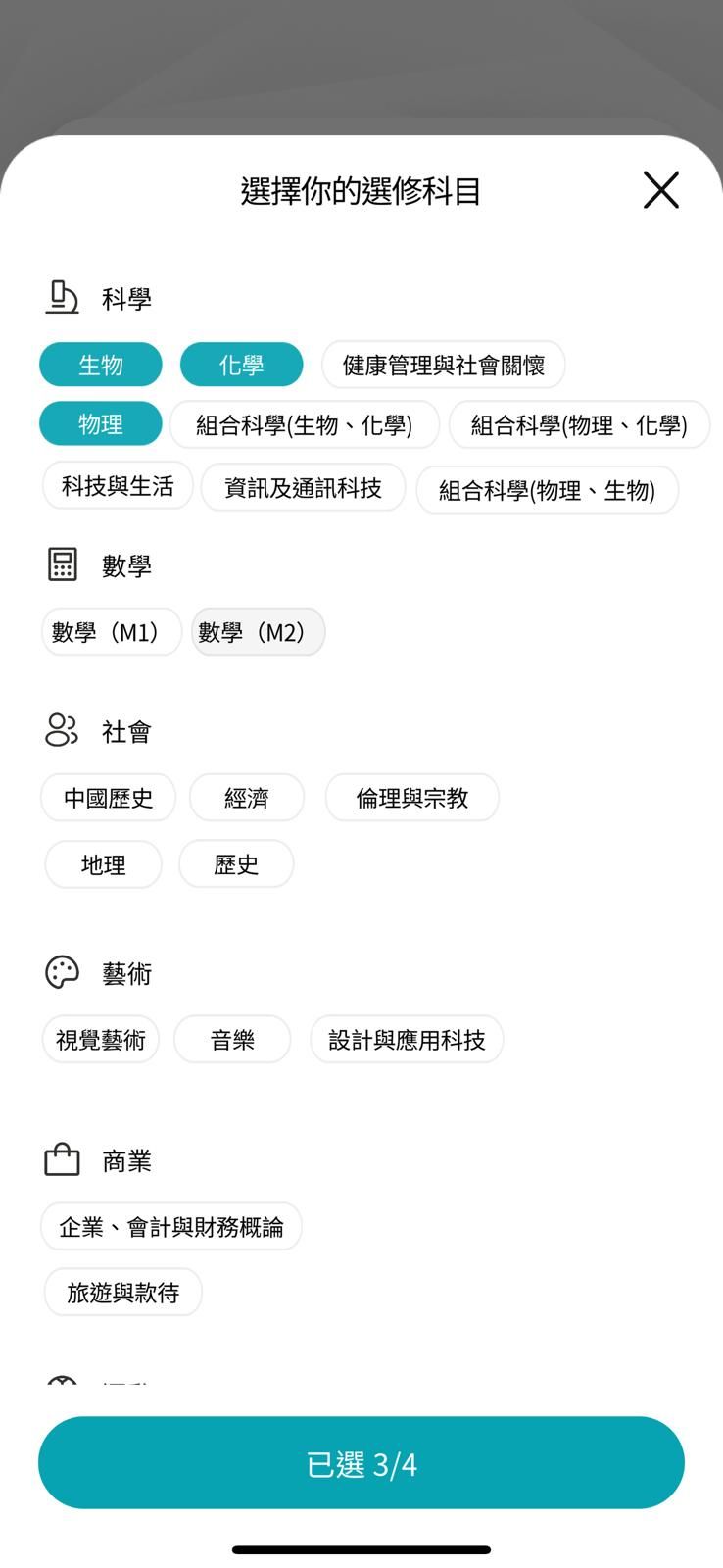The height and width of the screenshot is (1568, 723).
Task: Choose 組合科學(生物、化學)
Action: [x=304, y=424]
